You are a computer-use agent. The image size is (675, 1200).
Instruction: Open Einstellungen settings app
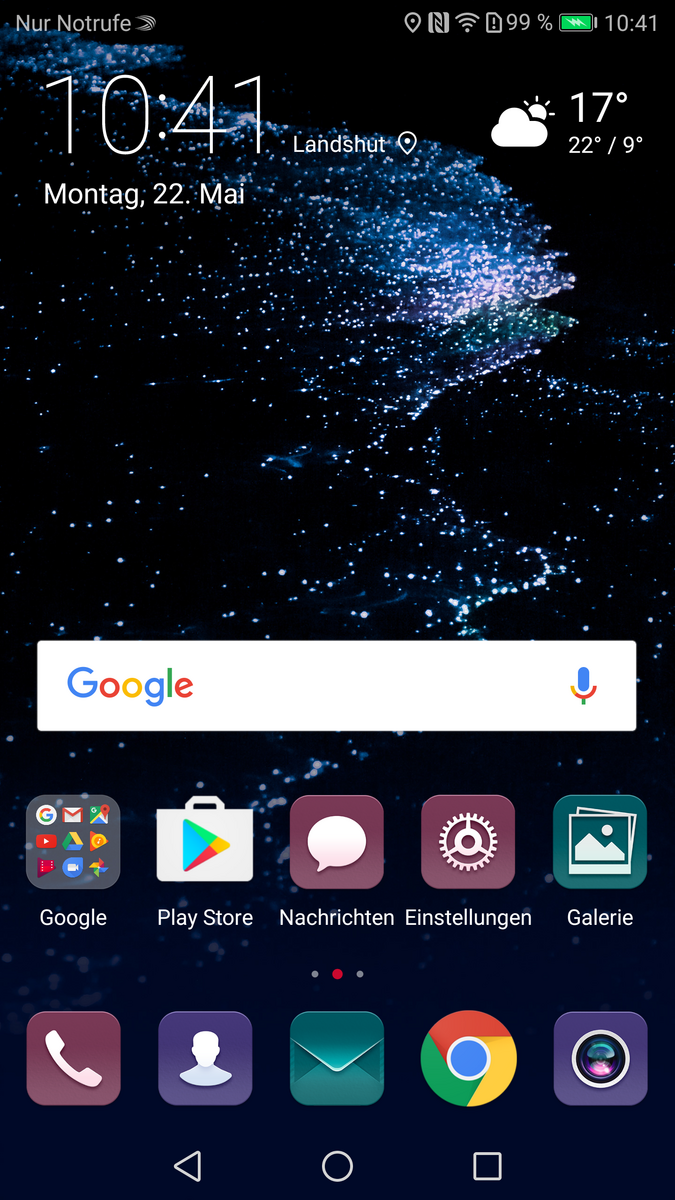(x=468, y=842)
